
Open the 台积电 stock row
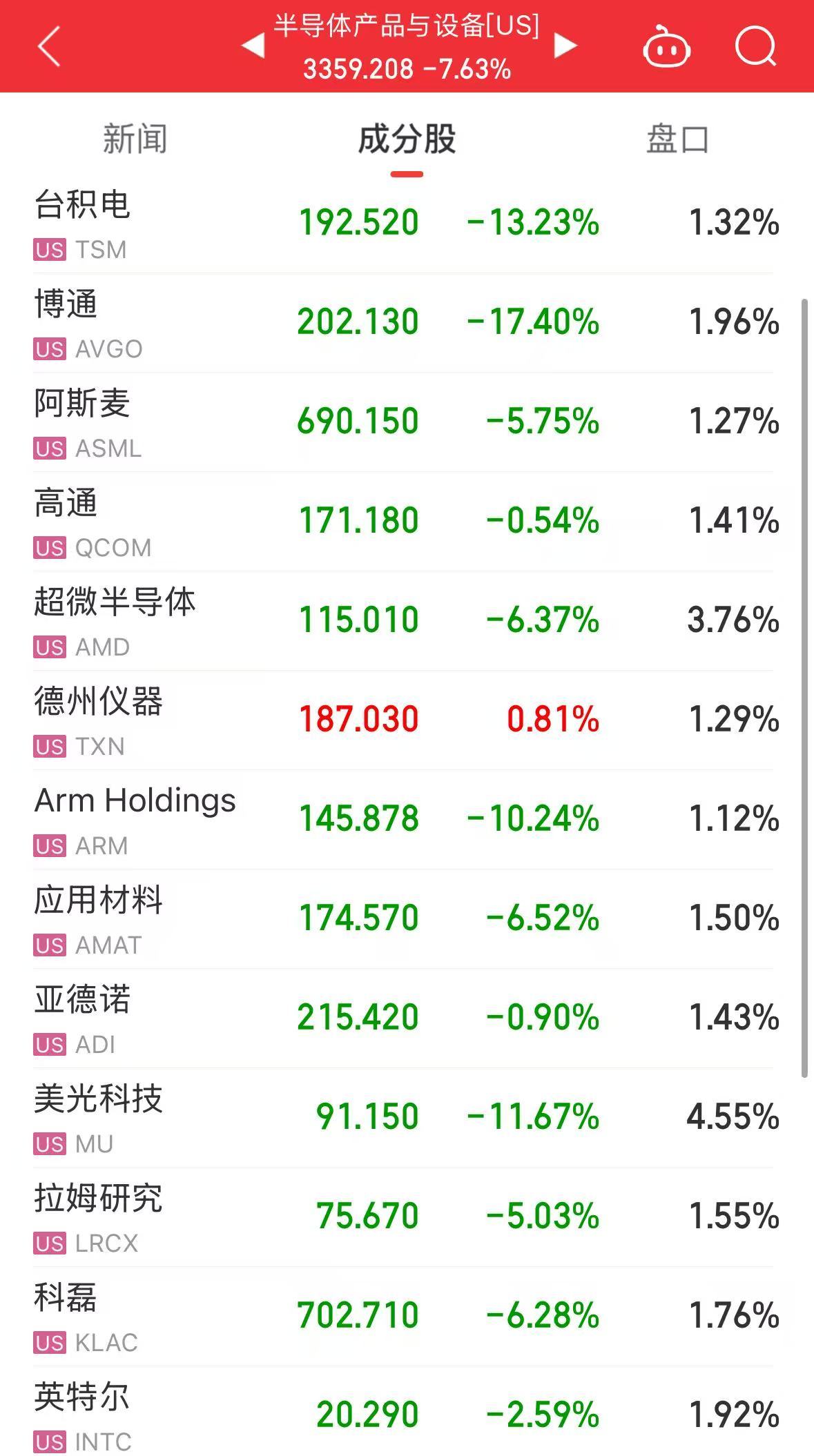(207, 224)
